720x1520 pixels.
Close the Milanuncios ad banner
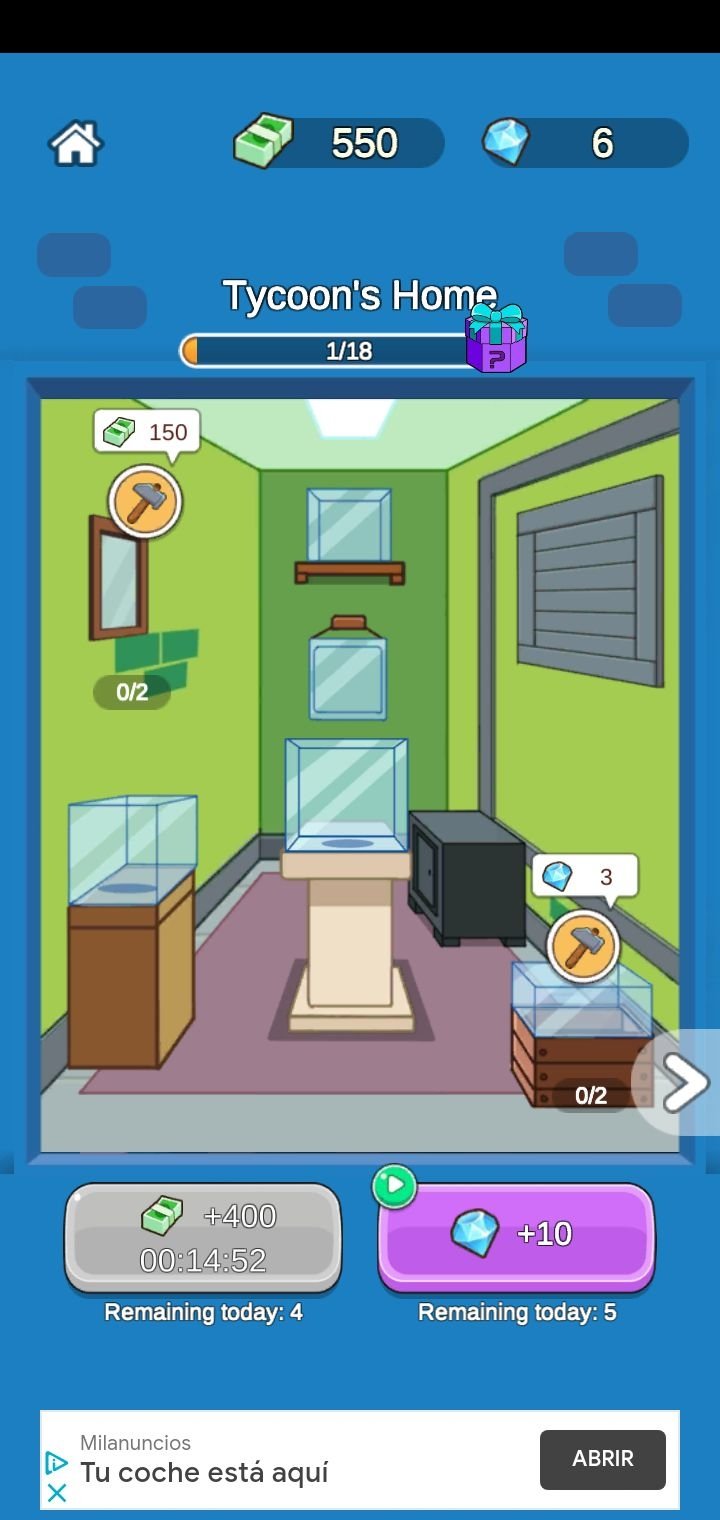click(57, 1493)
